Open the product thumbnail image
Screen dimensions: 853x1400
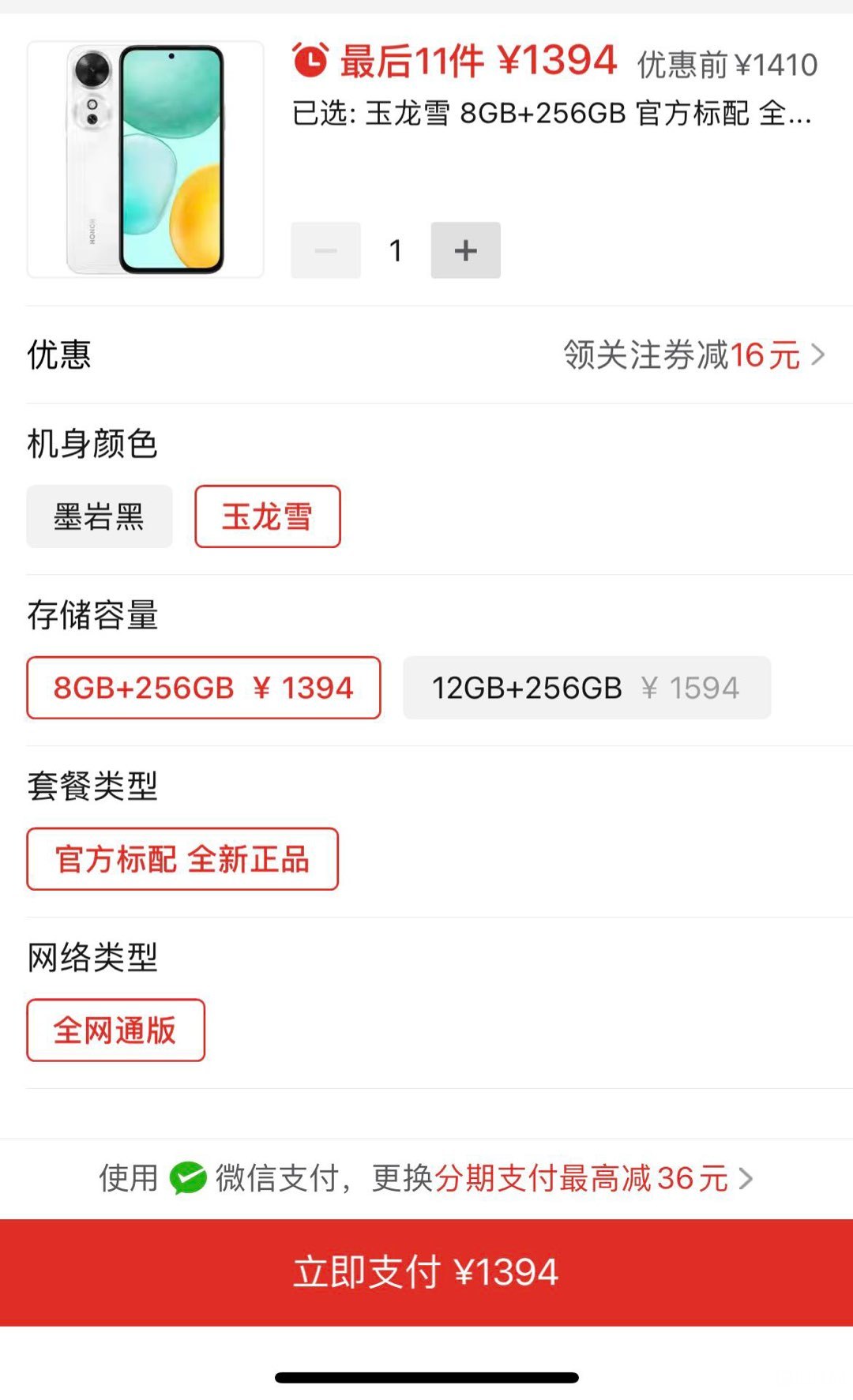(x=145, y=159)
